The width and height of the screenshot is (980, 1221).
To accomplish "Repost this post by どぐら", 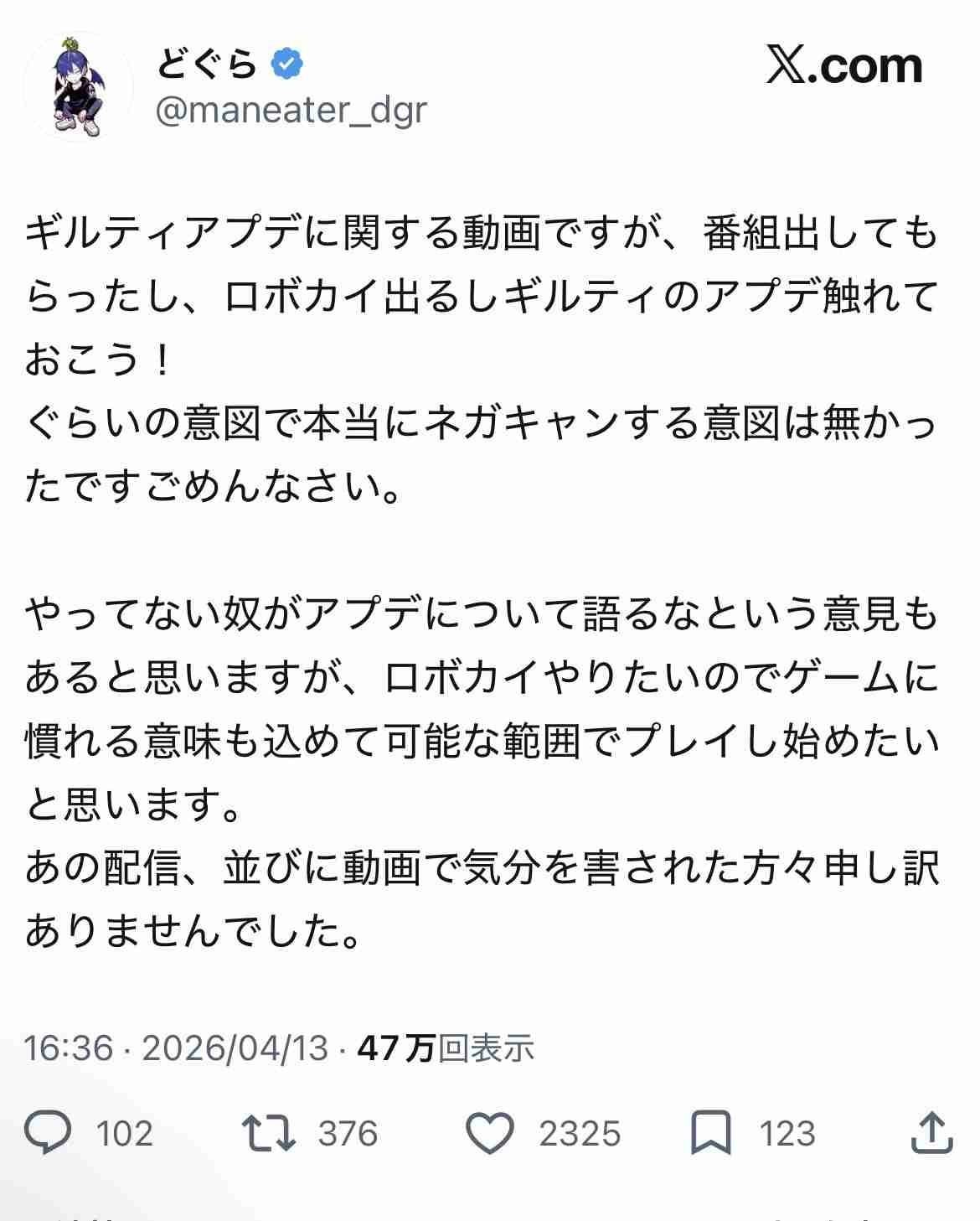I will tap(269, 1133).
